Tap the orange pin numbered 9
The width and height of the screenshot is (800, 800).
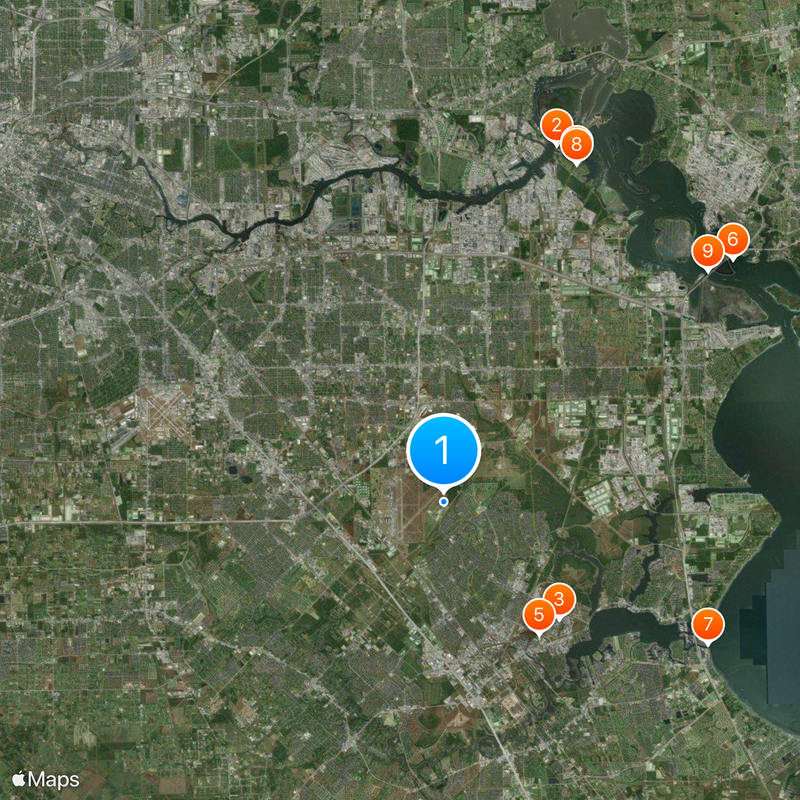click(x=707, y=250)
